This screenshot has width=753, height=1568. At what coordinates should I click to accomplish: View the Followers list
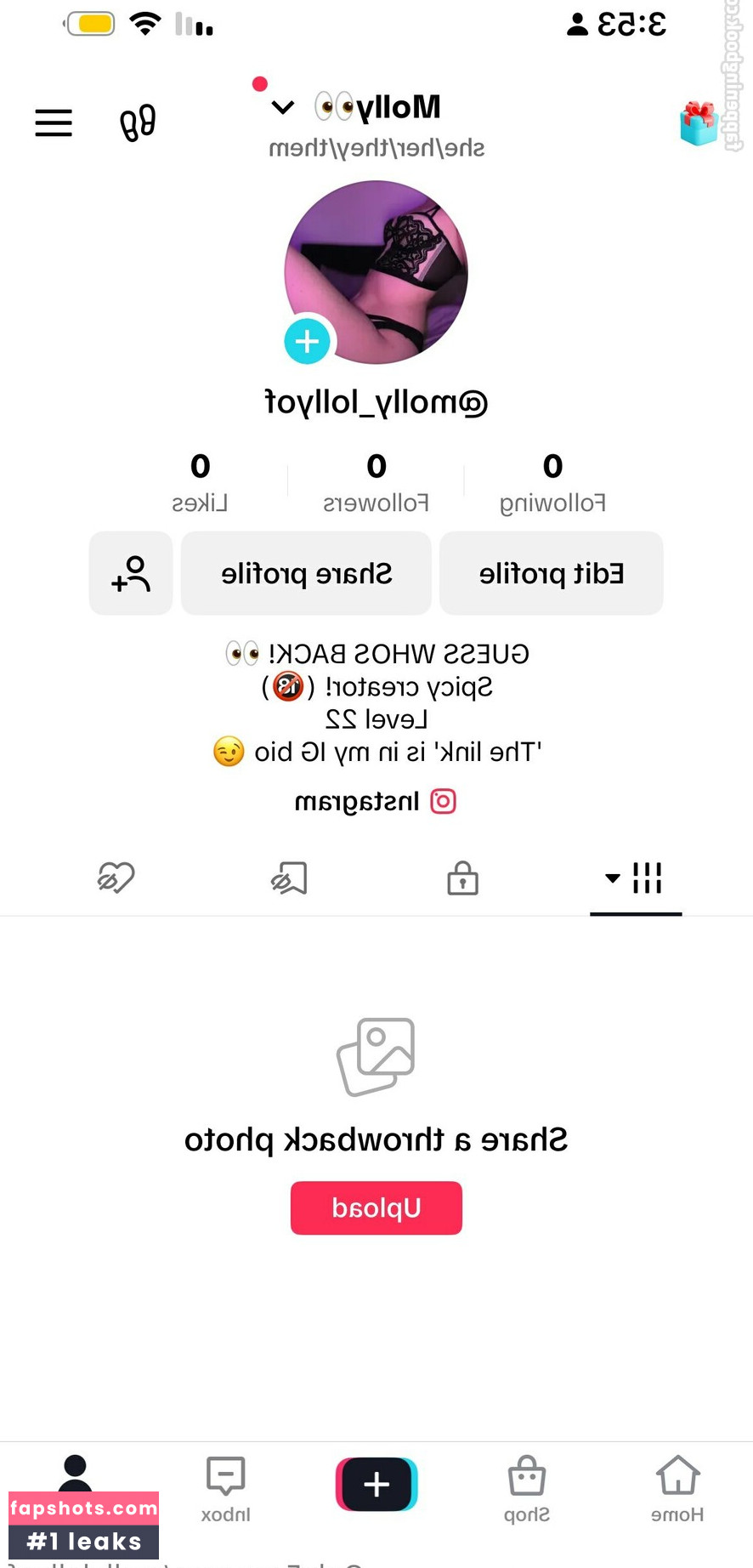pos(376,483)
